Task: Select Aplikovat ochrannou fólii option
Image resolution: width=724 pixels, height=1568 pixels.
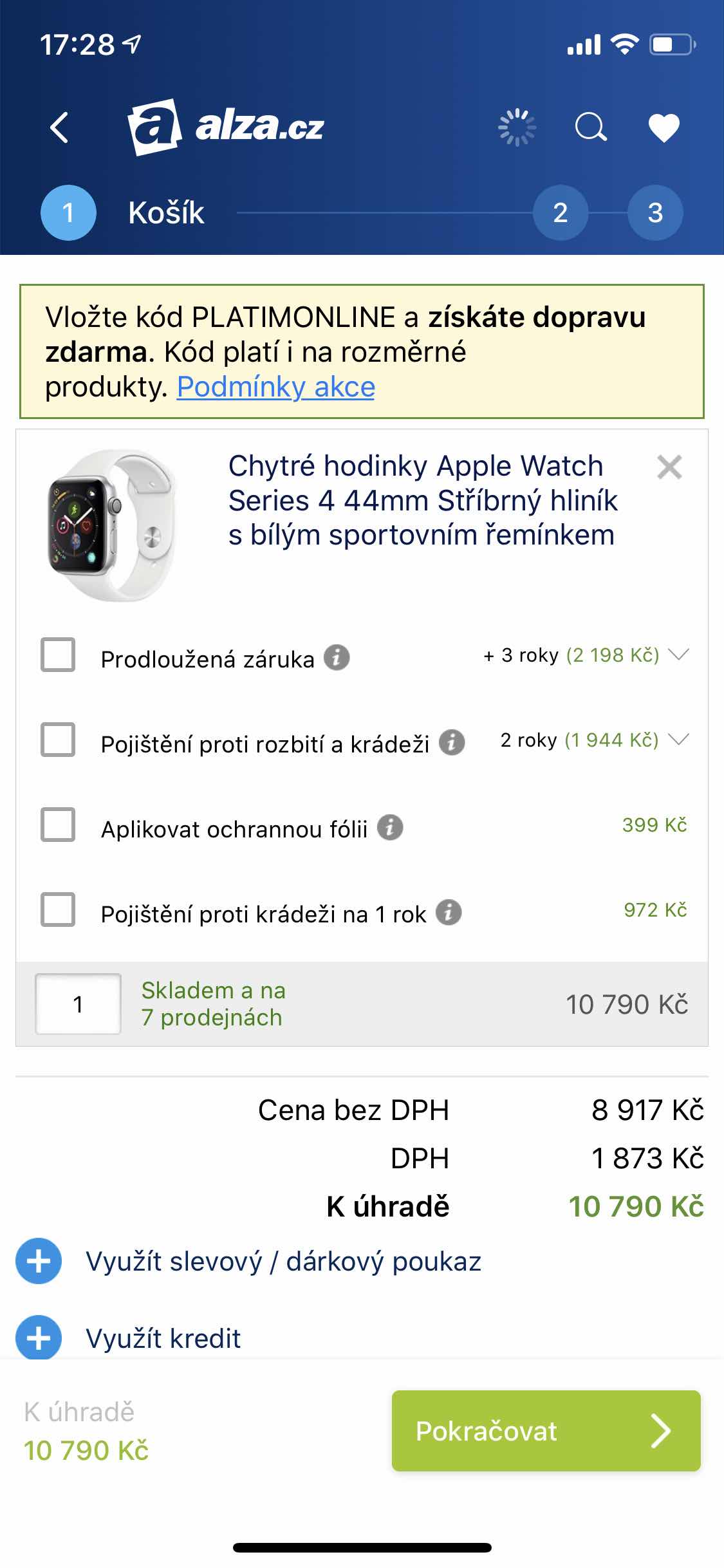Action: [x=58, y=825]
